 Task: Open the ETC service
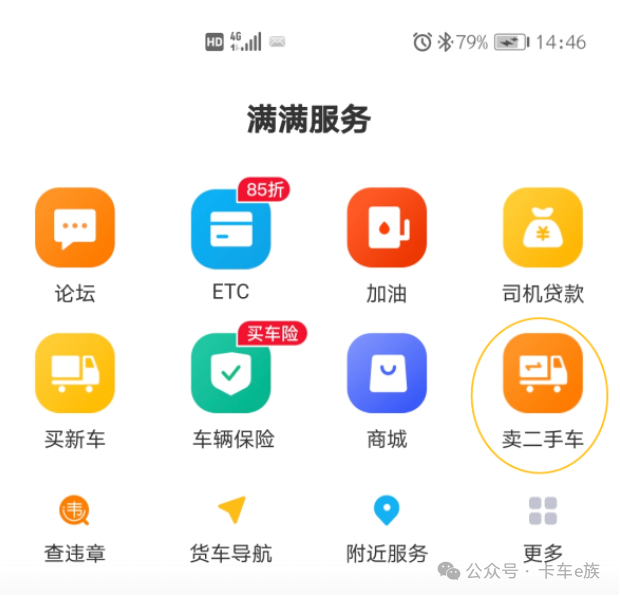(231, 229)
